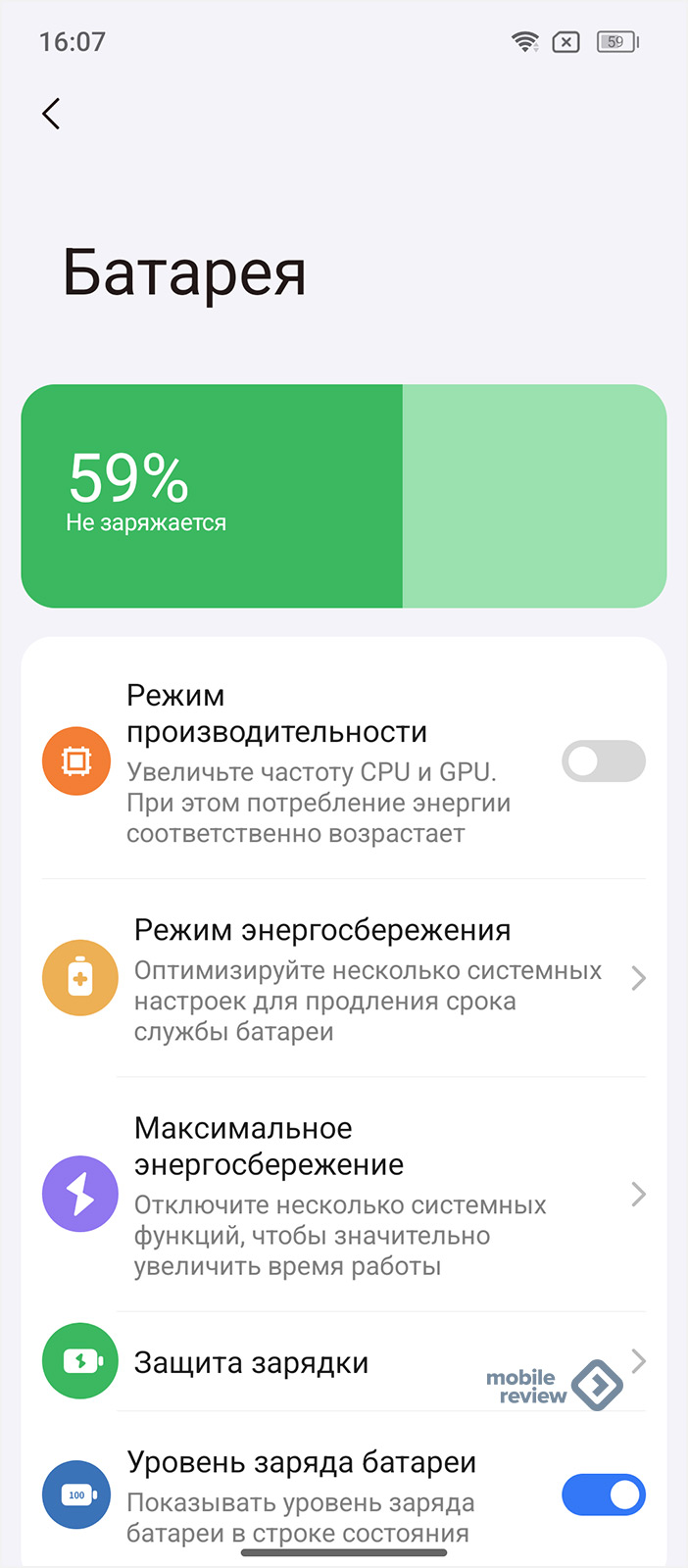
Task: Enable Режим производительности switch
Action: click(x=603, y=761)
